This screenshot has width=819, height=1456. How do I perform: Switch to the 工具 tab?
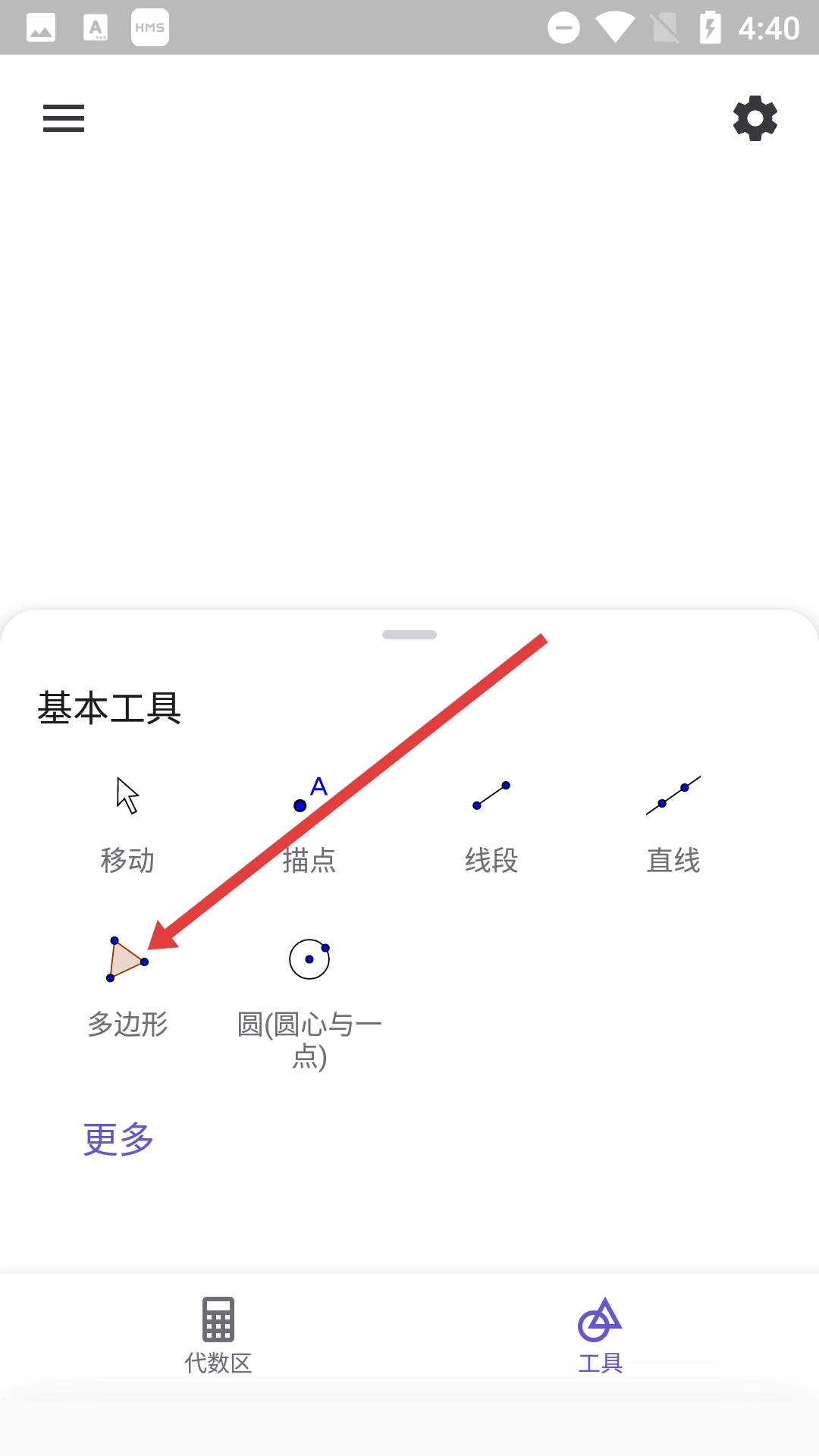coord(600,1336)
